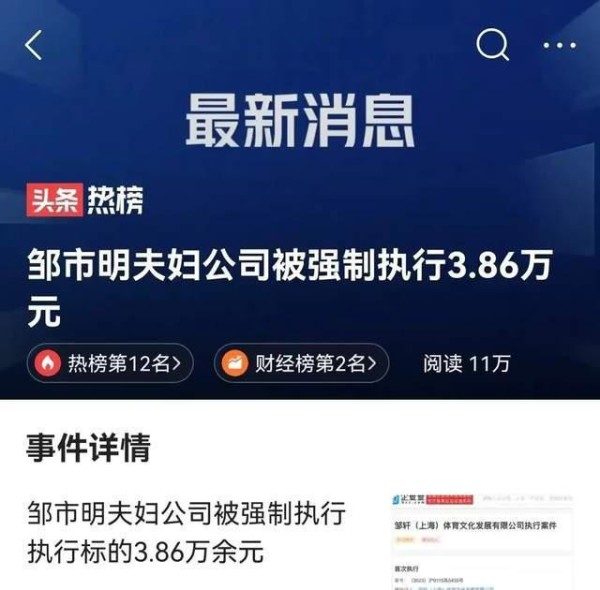Image resolution: width=600 pixels, height=590 pixels.
Task: Open the 热榜第12名 ranking chip
Action: click(111, 364)
